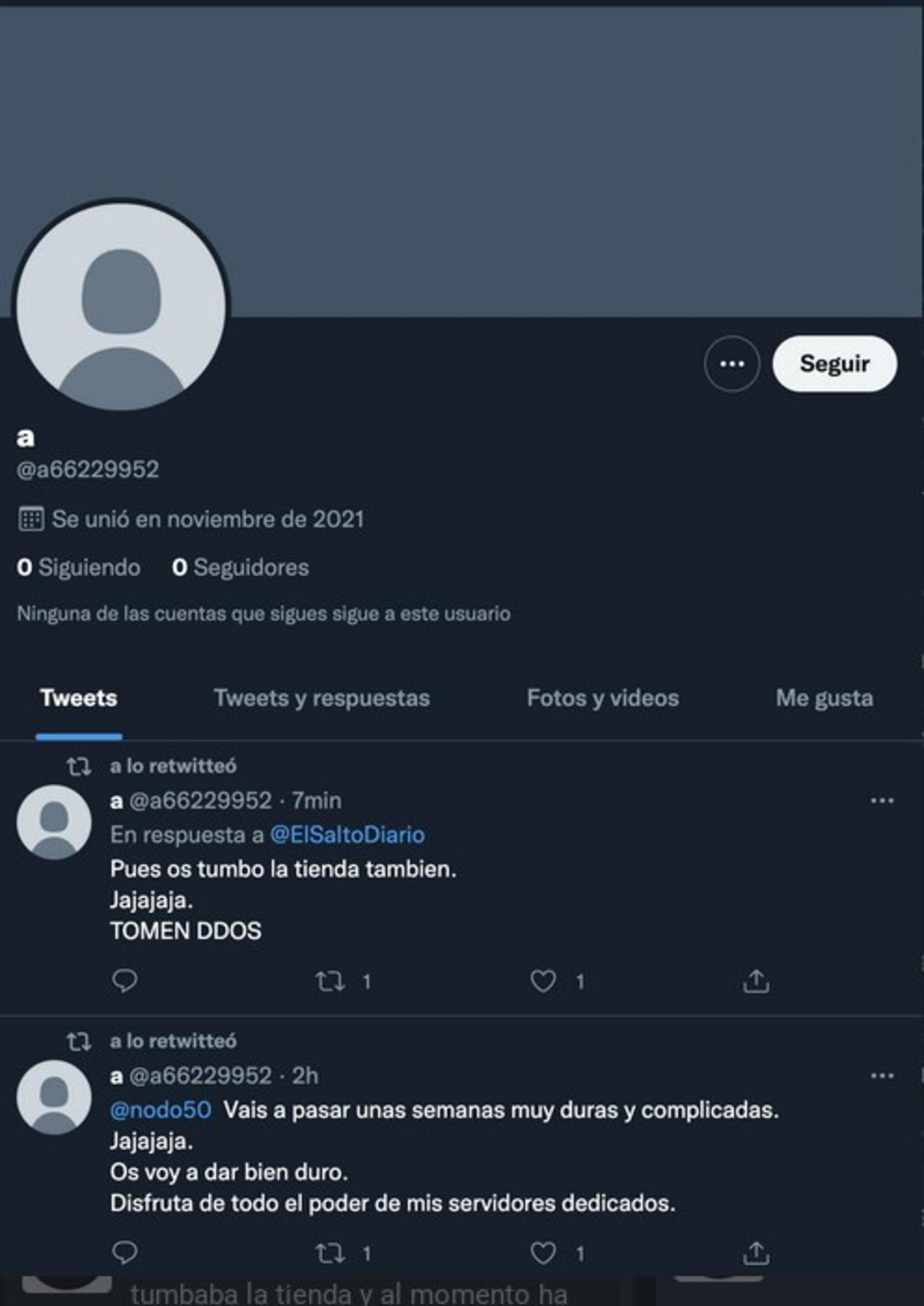Open the @nodo50 mention link
This screenshot has width=924, height=1306.
[160, 1110]
